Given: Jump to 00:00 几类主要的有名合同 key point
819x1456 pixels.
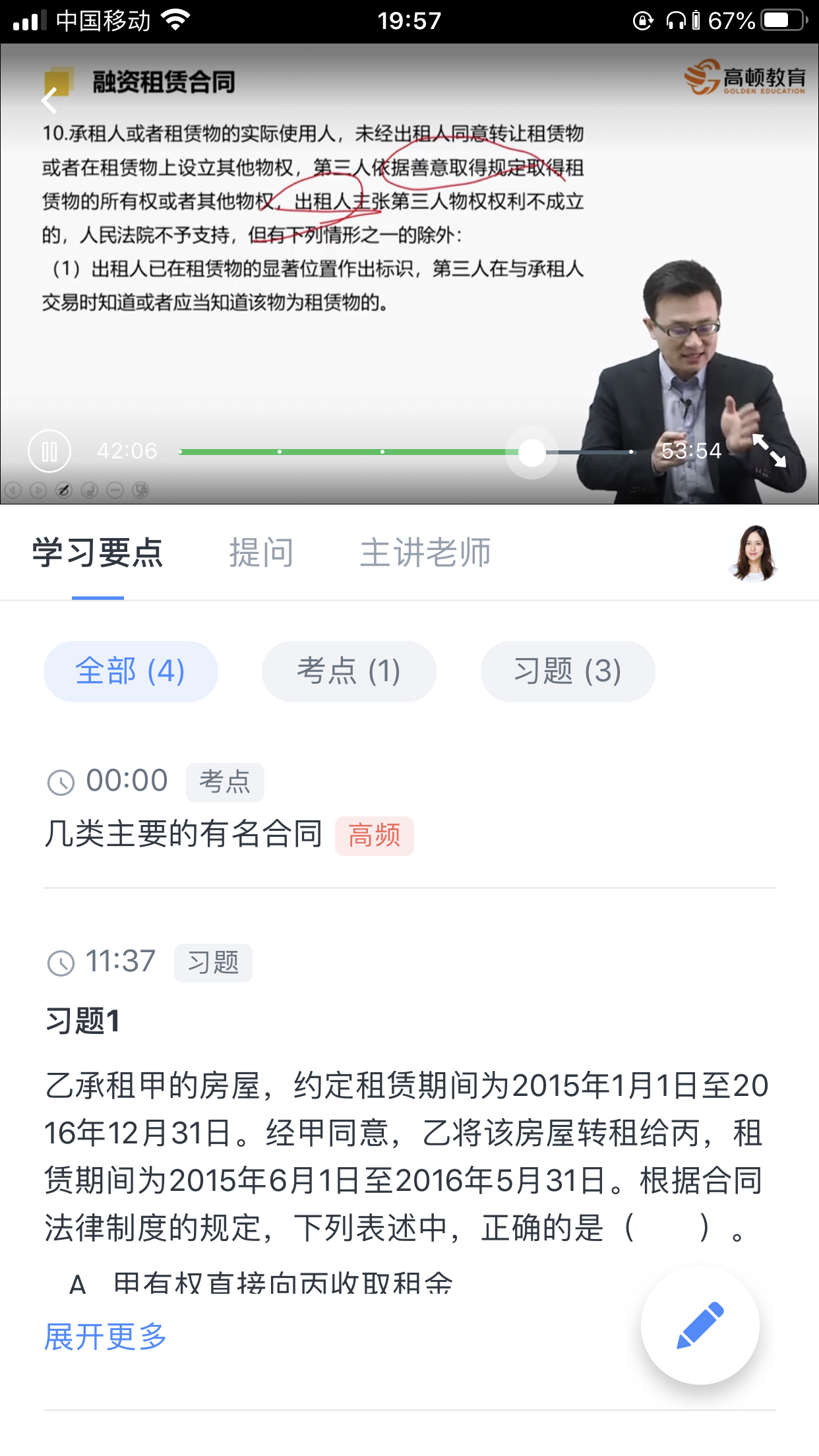Looking at the screenshot, I should (183, 834).
